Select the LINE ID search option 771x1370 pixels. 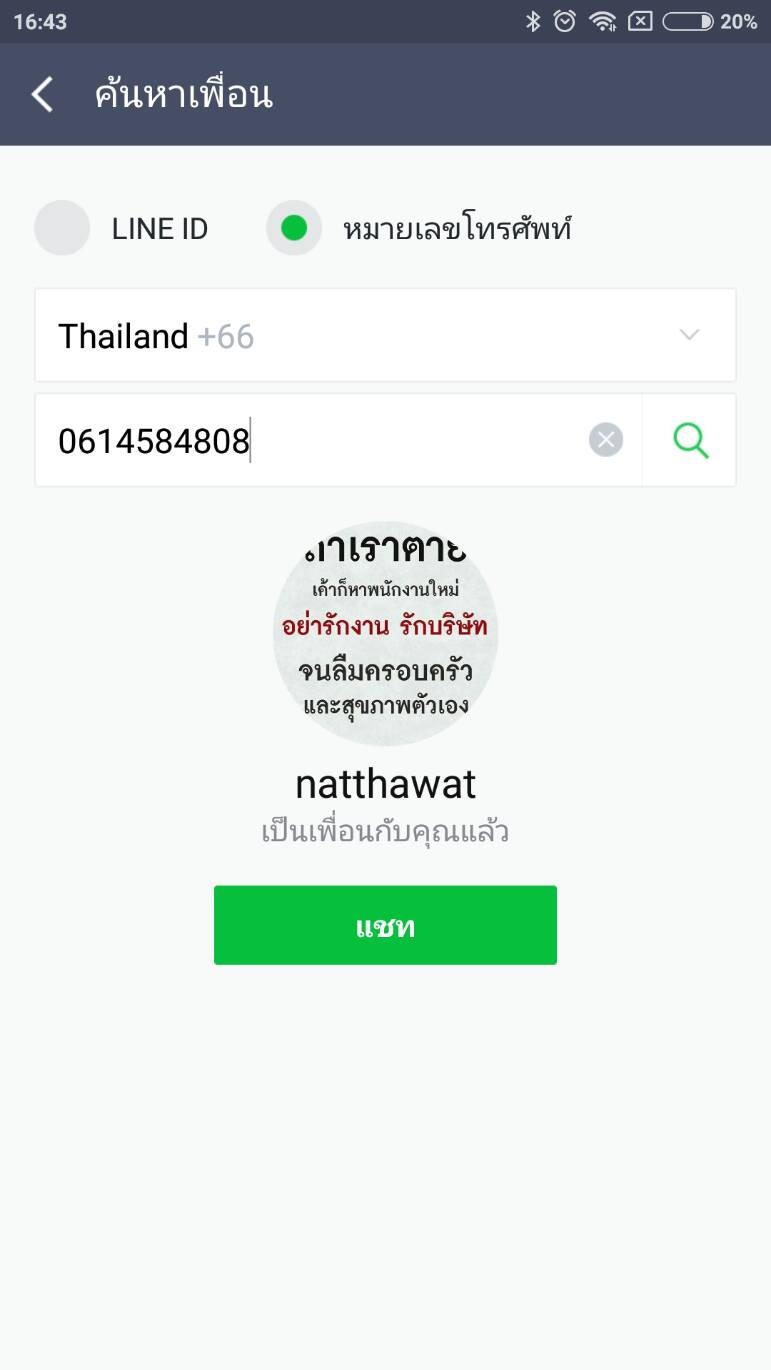[x=62, y=228]
